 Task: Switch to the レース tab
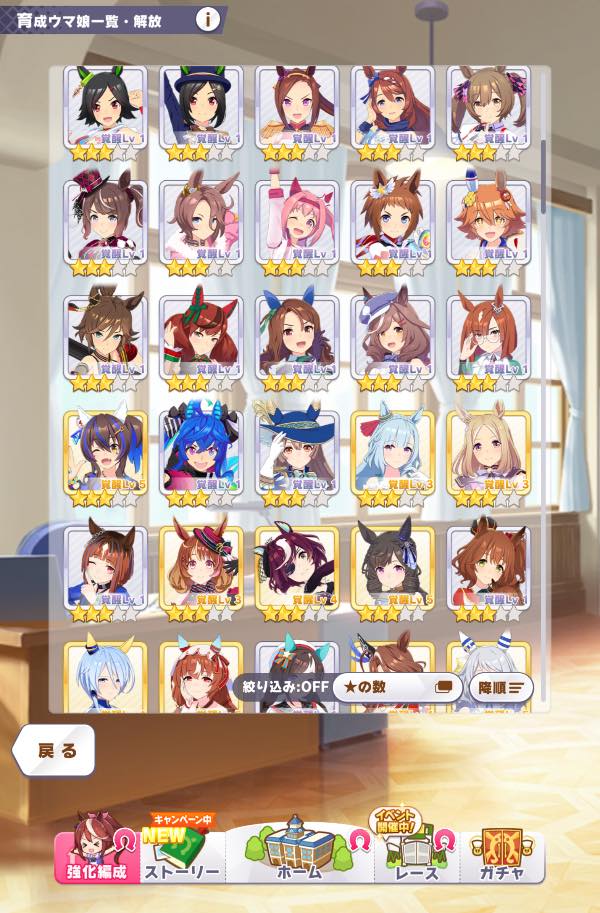click(x=416, y=852)
